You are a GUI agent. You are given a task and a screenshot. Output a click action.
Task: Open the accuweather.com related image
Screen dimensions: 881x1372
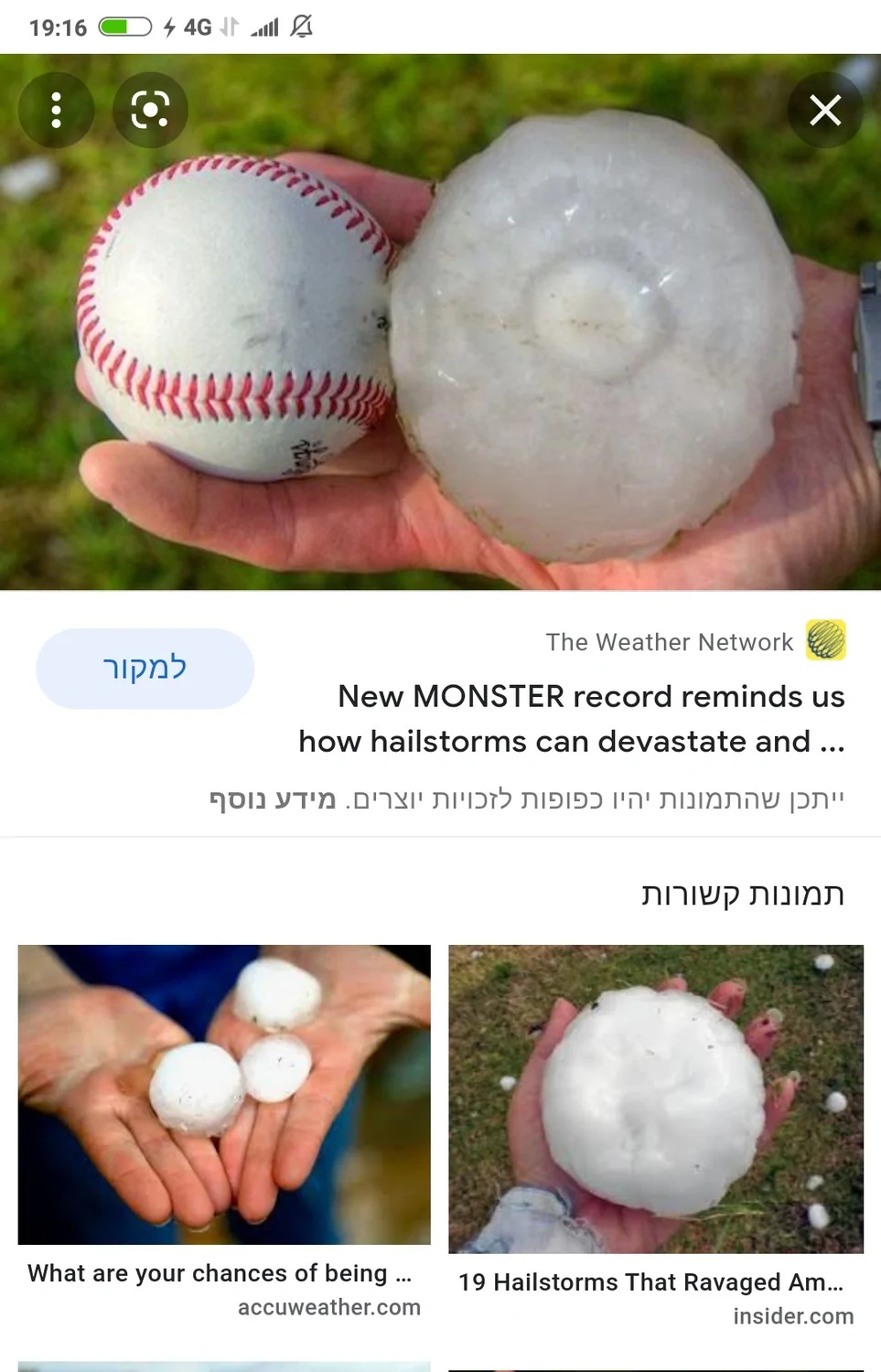point(224,1094)
